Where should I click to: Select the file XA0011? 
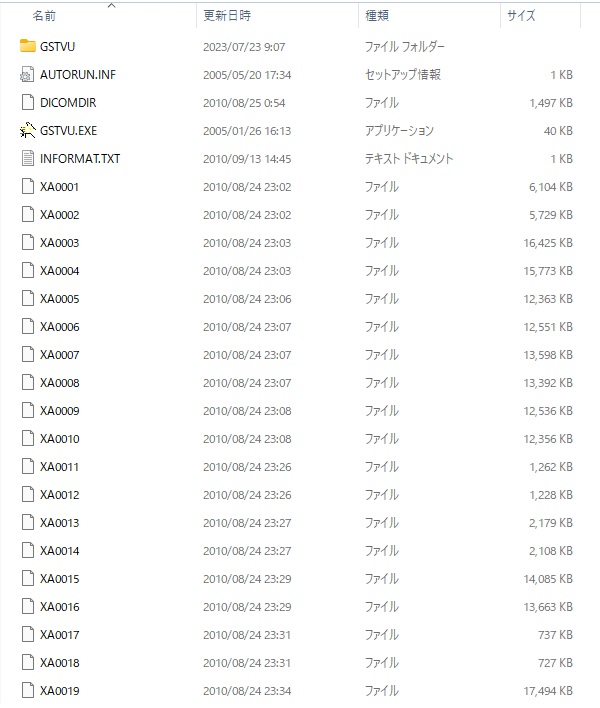click(x=59, y=467)
